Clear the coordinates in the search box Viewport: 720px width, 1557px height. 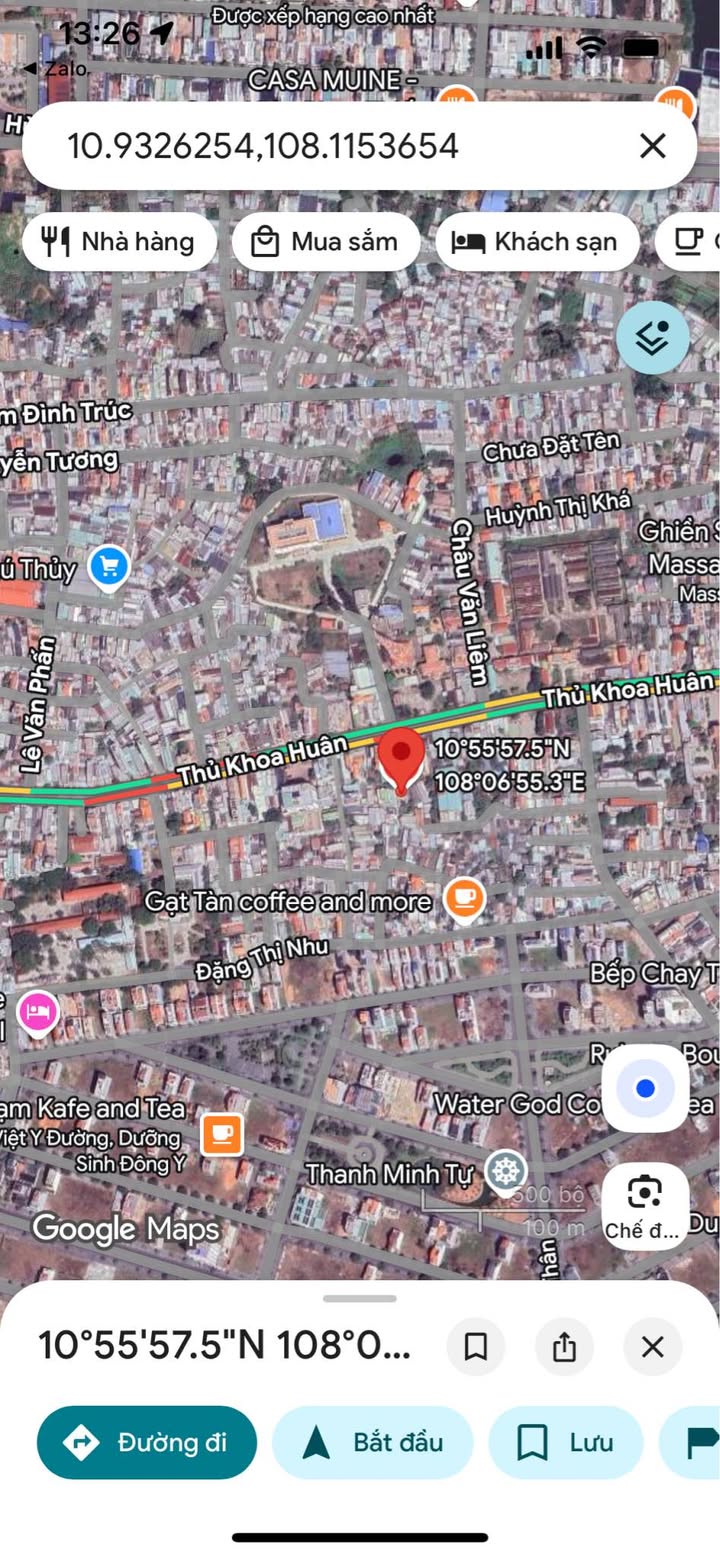(x=652, y=146)
